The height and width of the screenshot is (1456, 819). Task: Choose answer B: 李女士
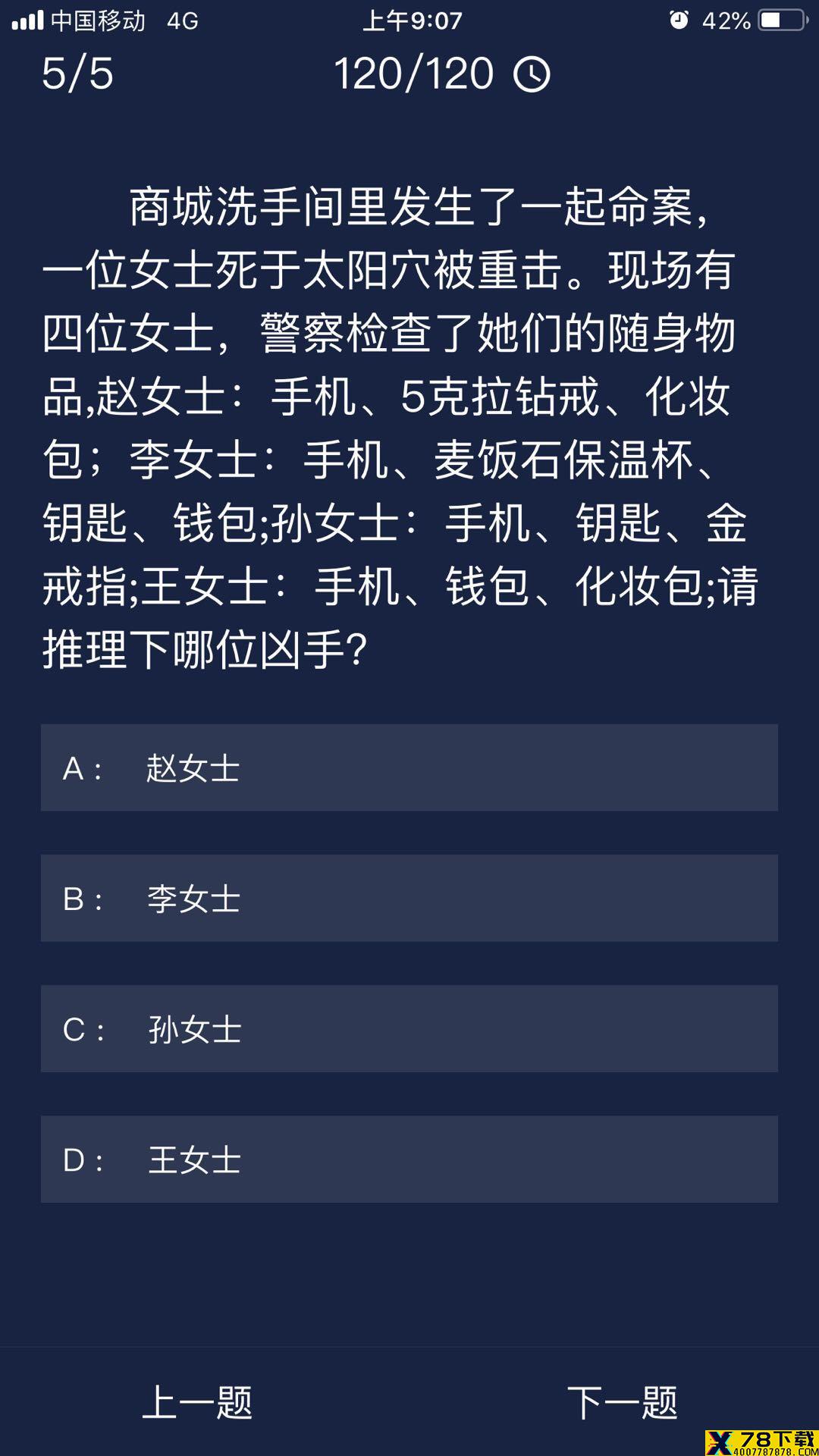coord(409,898)
